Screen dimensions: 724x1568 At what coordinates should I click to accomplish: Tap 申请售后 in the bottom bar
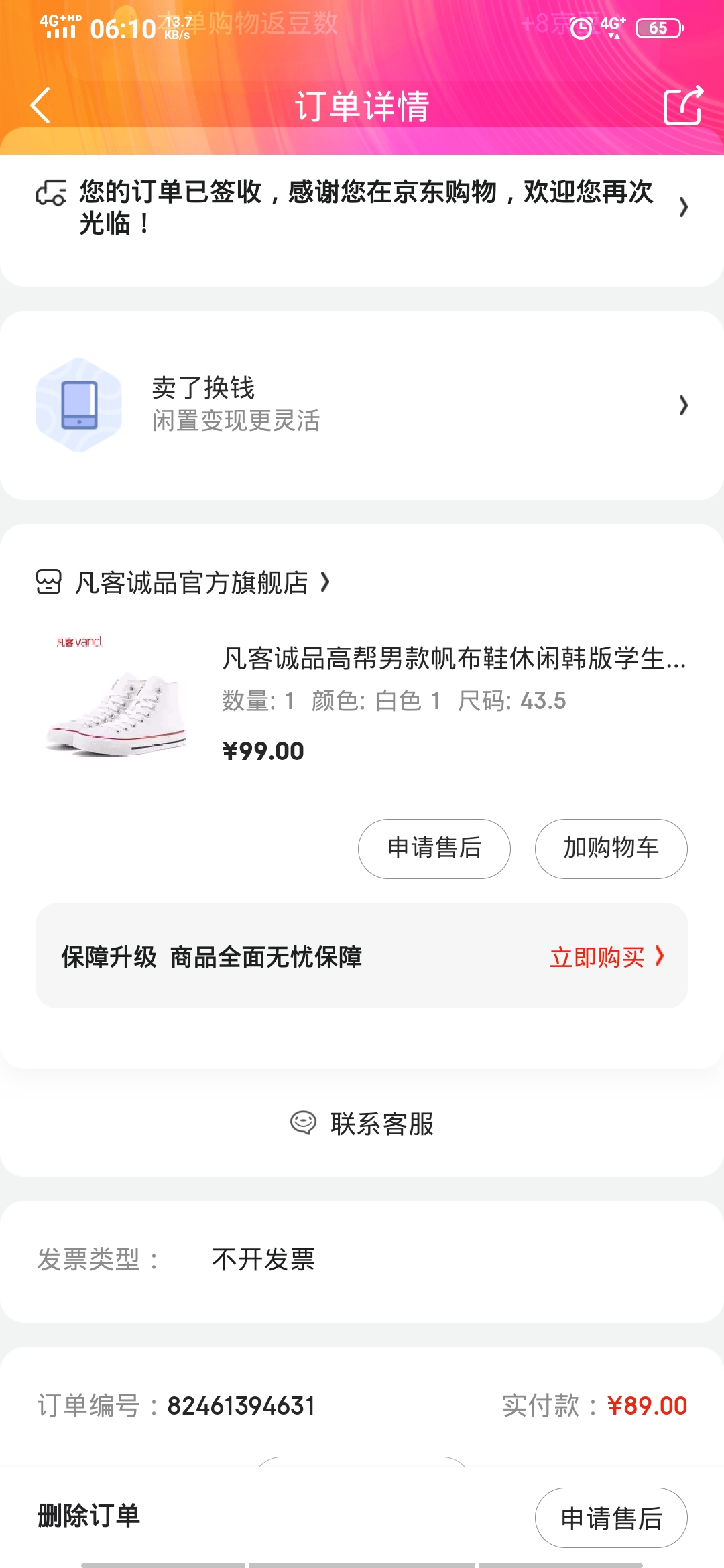(611, 1518)
